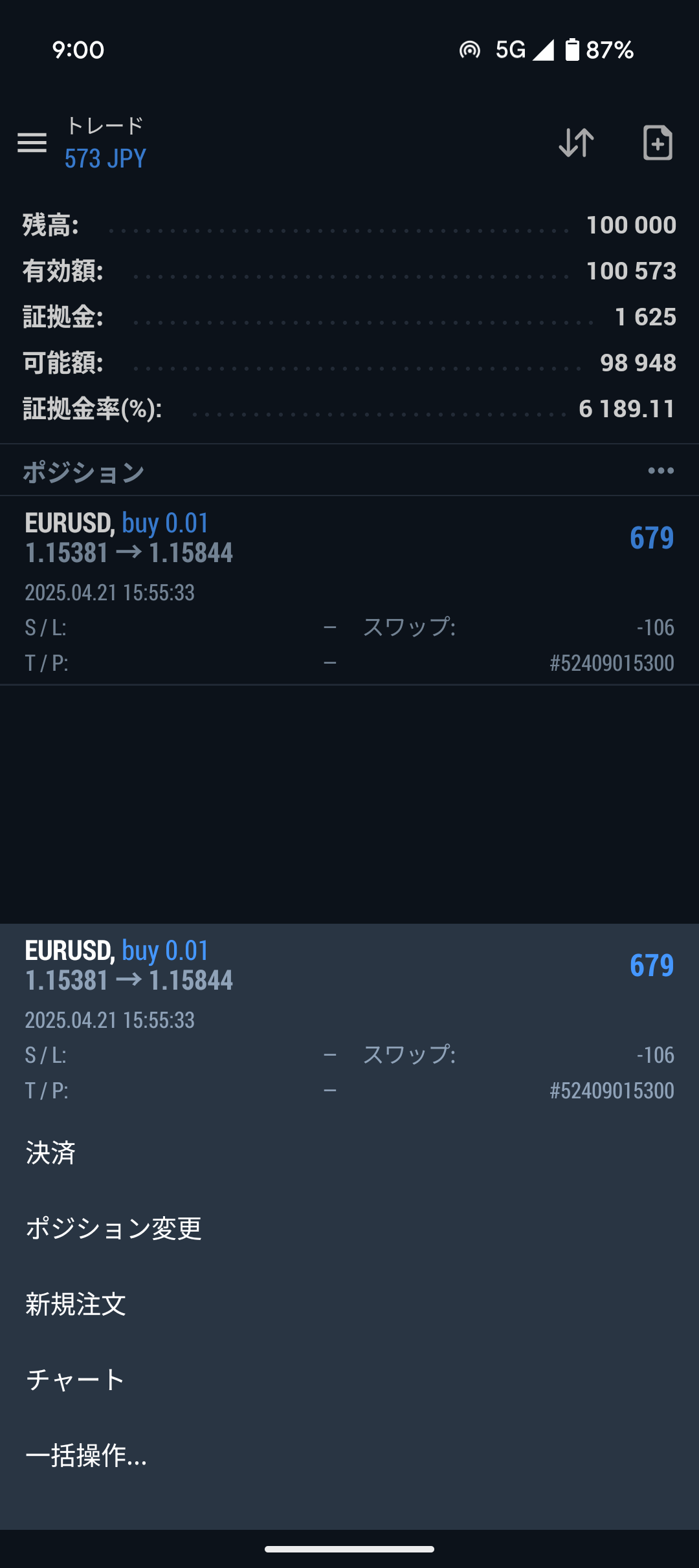Open the hamburger drawer menu
699x1568 pixels.
click(x=32, y=142)
